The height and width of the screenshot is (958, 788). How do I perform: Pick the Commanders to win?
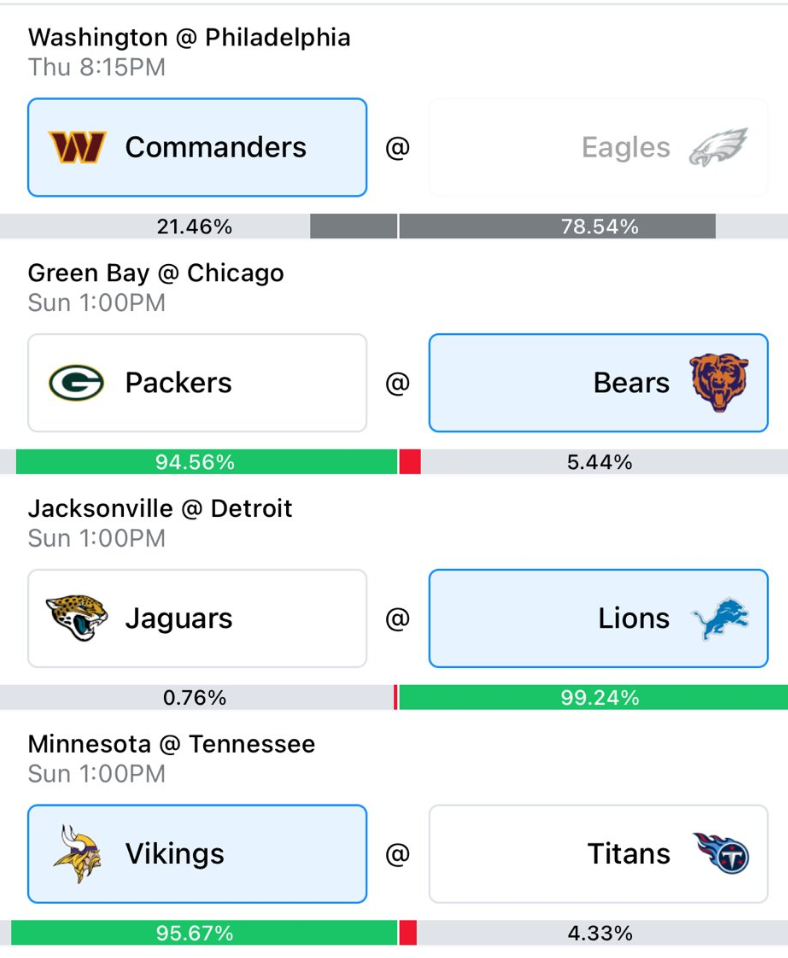coord(197,147)
